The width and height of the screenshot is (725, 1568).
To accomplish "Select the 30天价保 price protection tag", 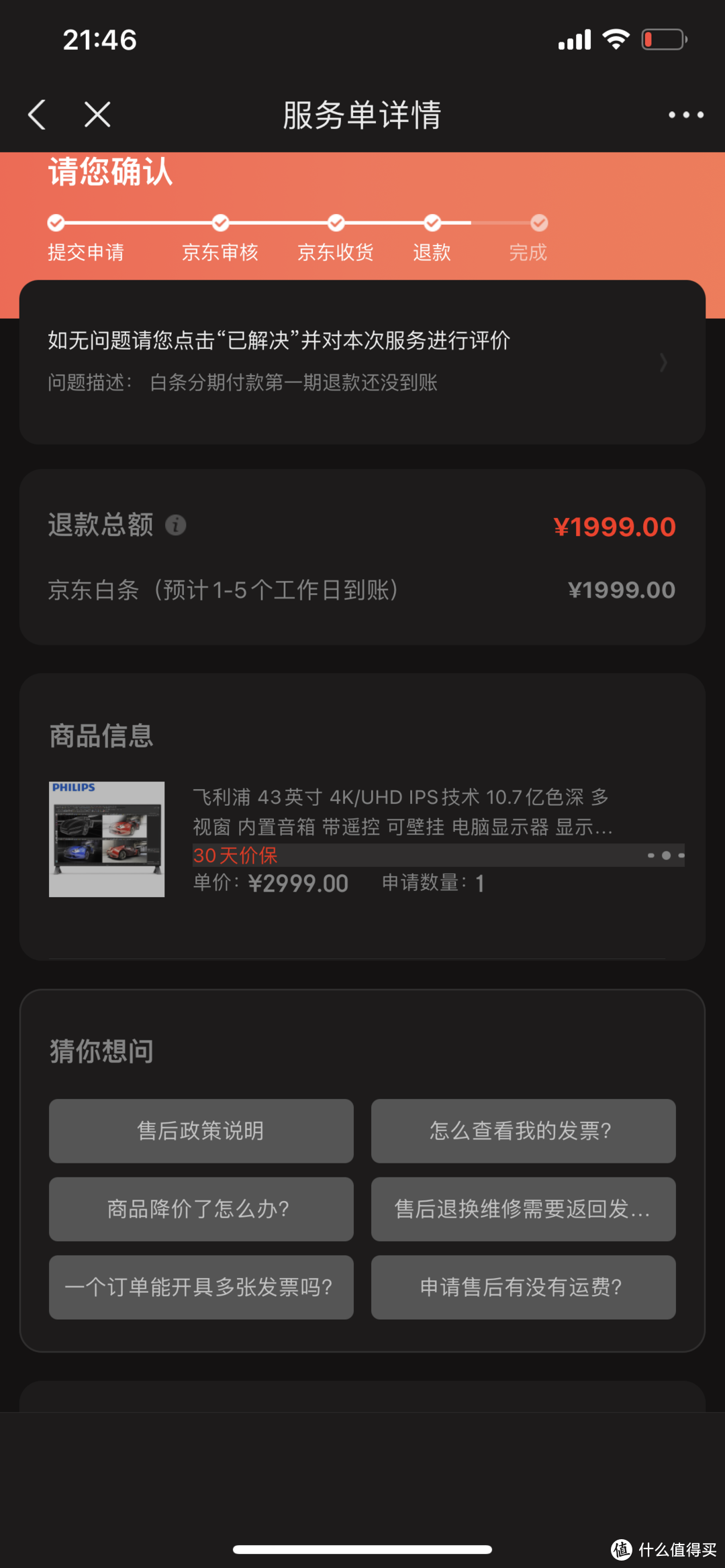I will click(236, 854).
